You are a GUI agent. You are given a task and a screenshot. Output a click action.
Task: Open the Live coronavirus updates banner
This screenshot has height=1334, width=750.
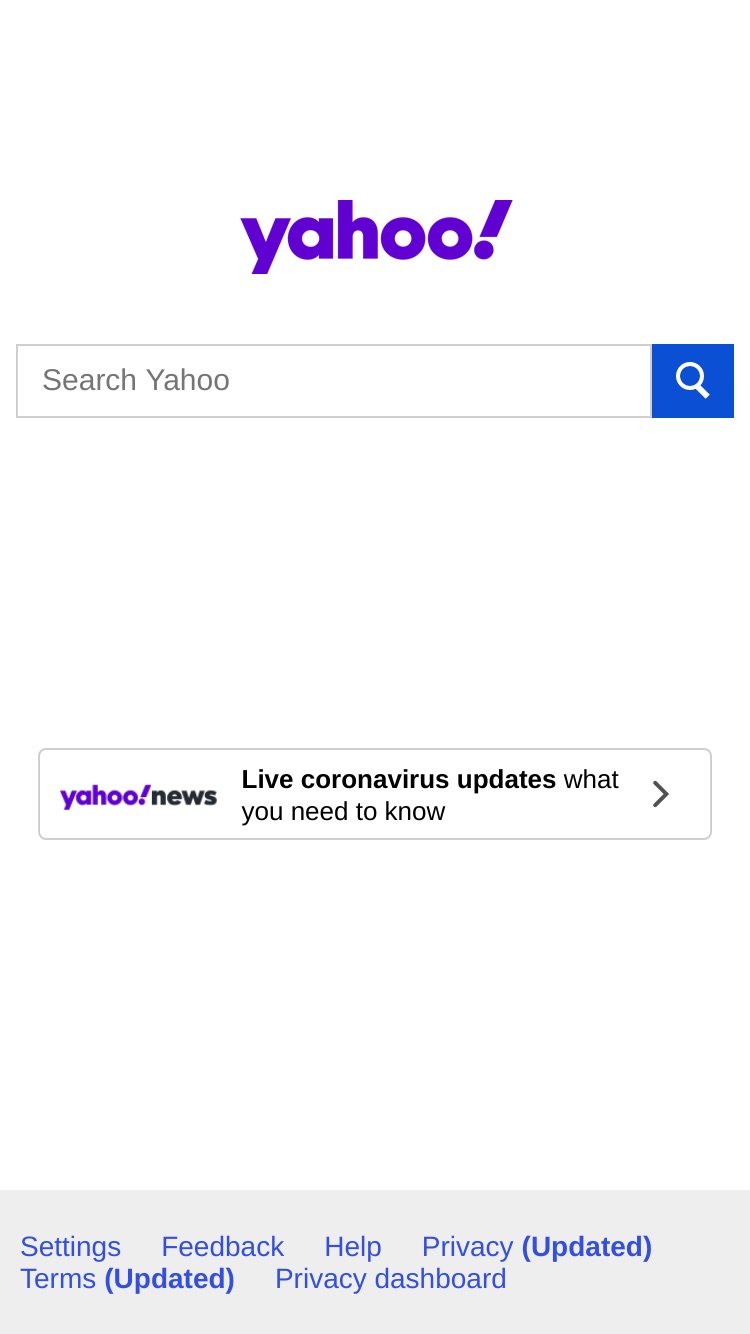(x=375, y=794)
